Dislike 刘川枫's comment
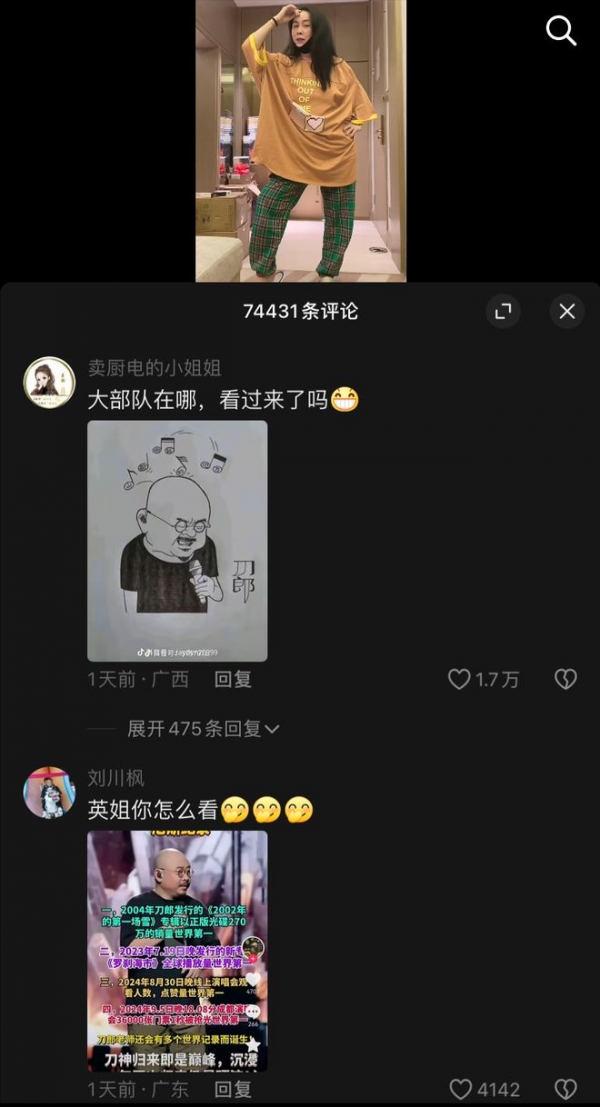Viewport: 600px width, 1107px height. pos(565,1089)
